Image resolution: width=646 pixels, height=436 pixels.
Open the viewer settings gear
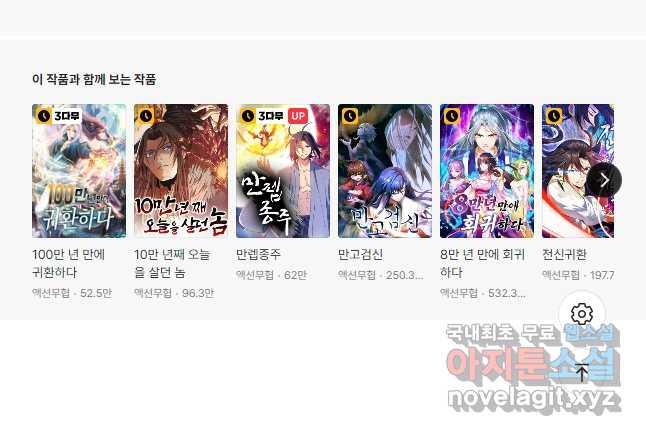[583, 315]
